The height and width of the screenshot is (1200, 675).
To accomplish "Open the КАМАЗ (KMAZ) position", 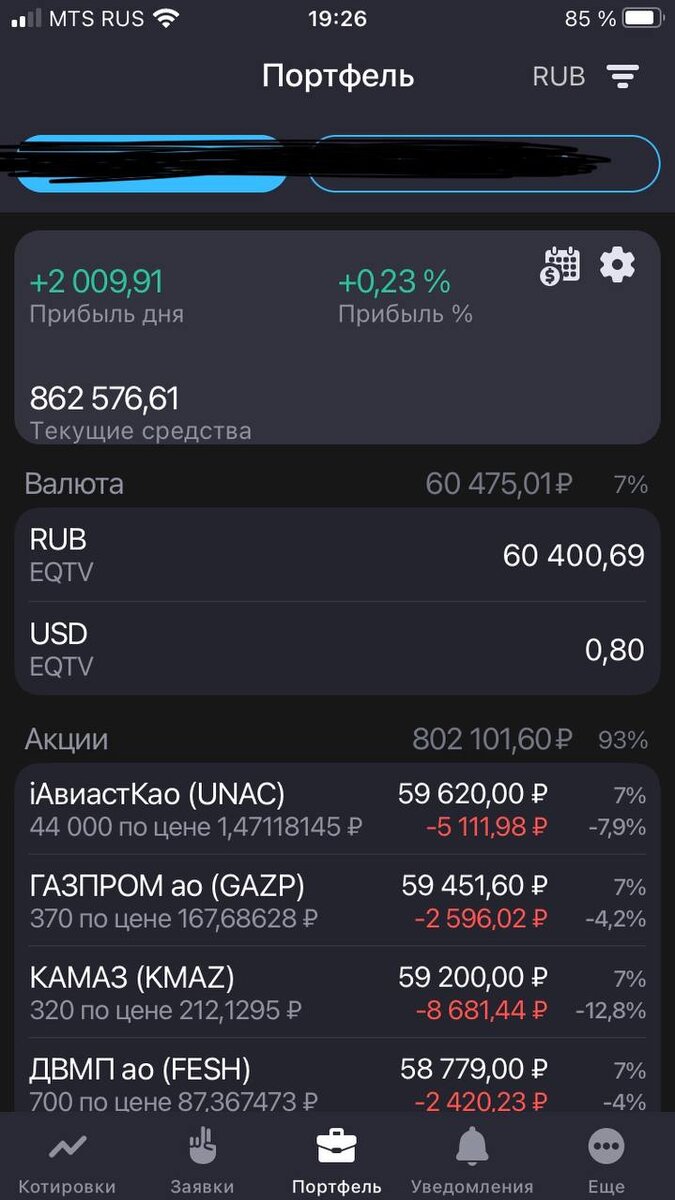I will pos(337,993).
